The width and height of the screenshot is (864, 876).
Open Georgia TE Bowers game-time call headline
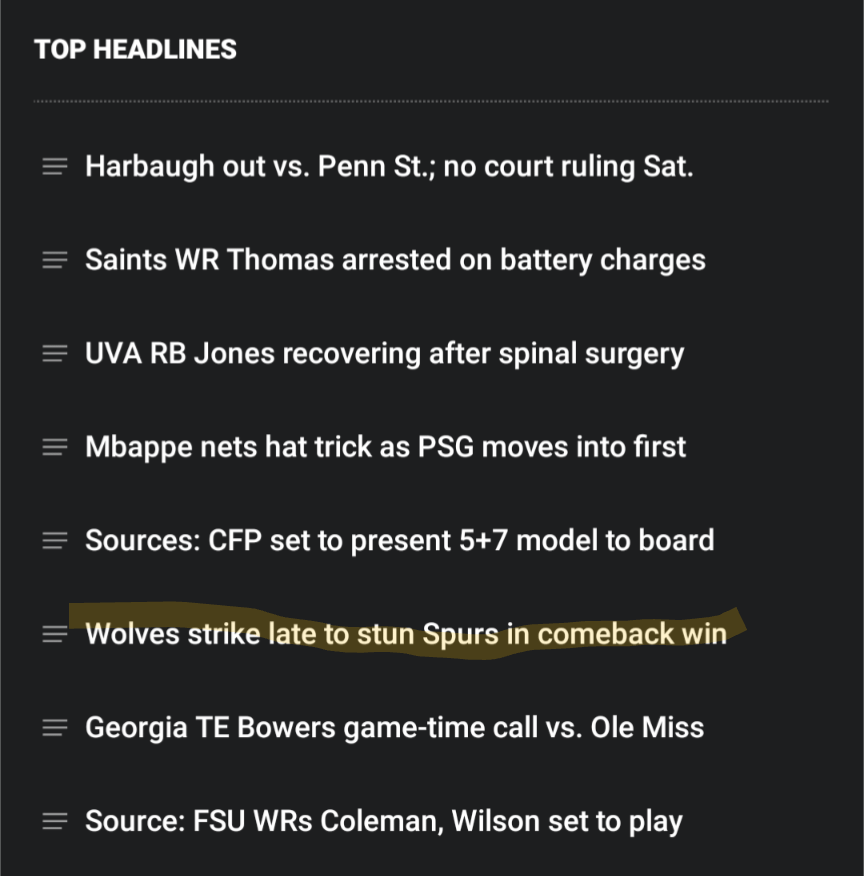point(394,727)
